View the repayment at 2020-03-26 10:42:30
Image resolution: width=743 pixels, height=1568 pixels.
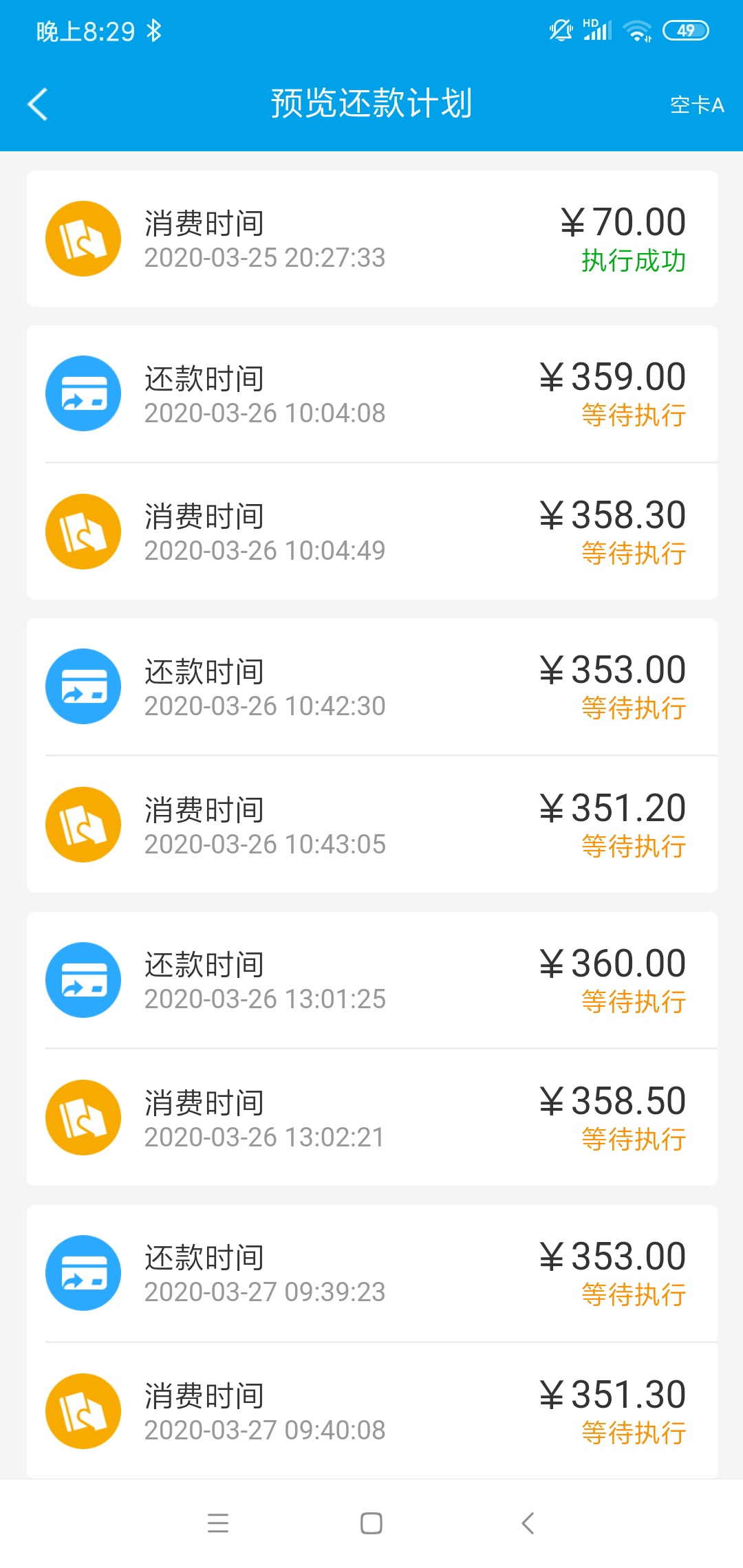[372, 687]
